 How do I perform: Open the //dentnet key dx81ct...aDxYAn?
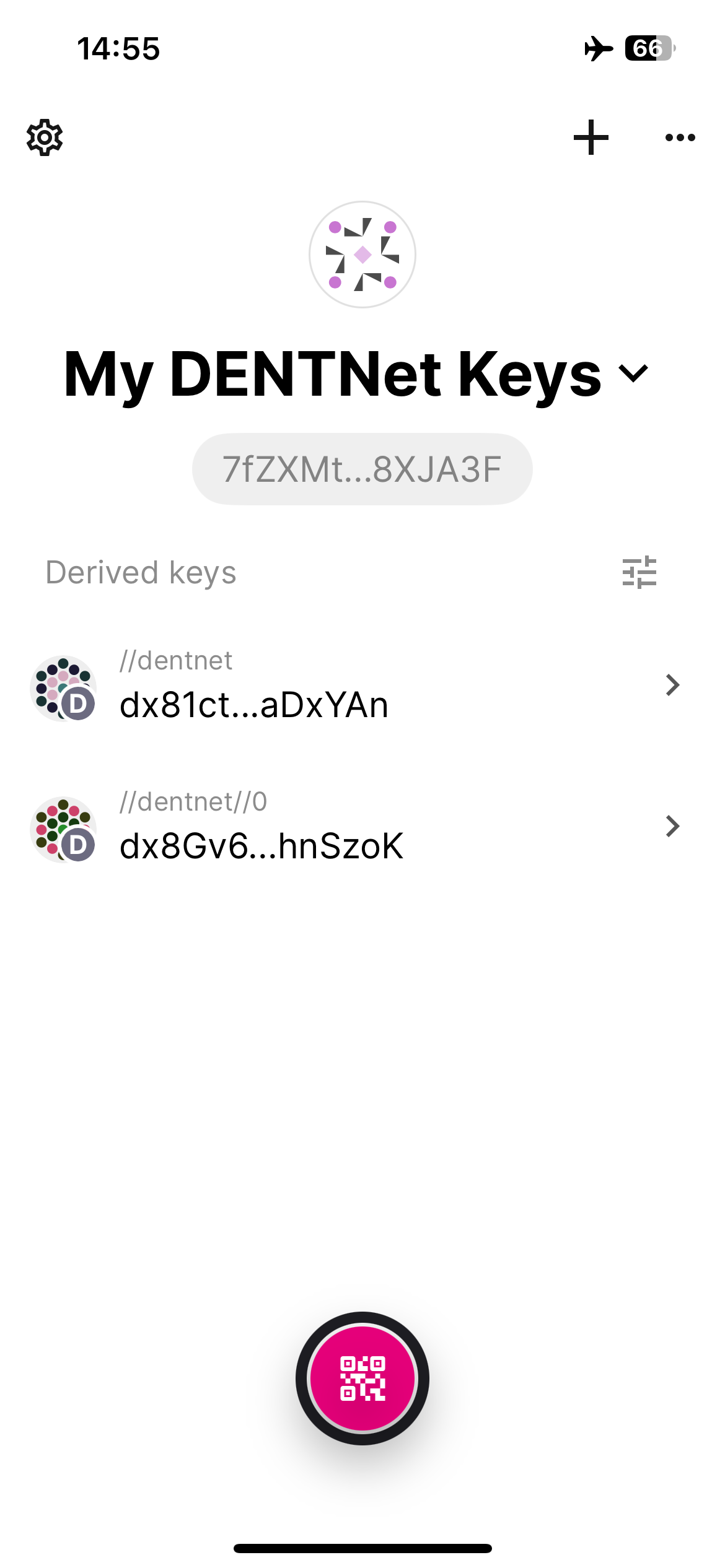point(362,686)
